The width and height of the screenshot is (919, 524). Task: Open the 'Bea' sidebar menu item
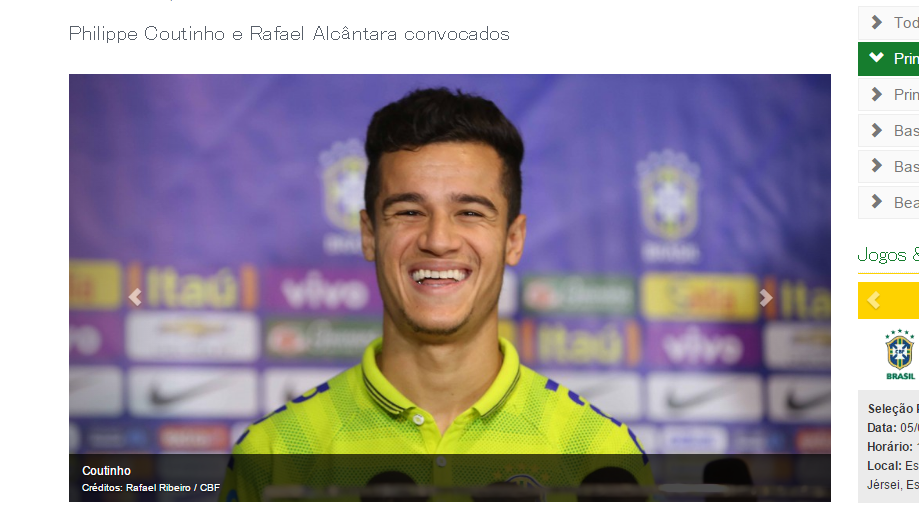(x=888, y=202)
